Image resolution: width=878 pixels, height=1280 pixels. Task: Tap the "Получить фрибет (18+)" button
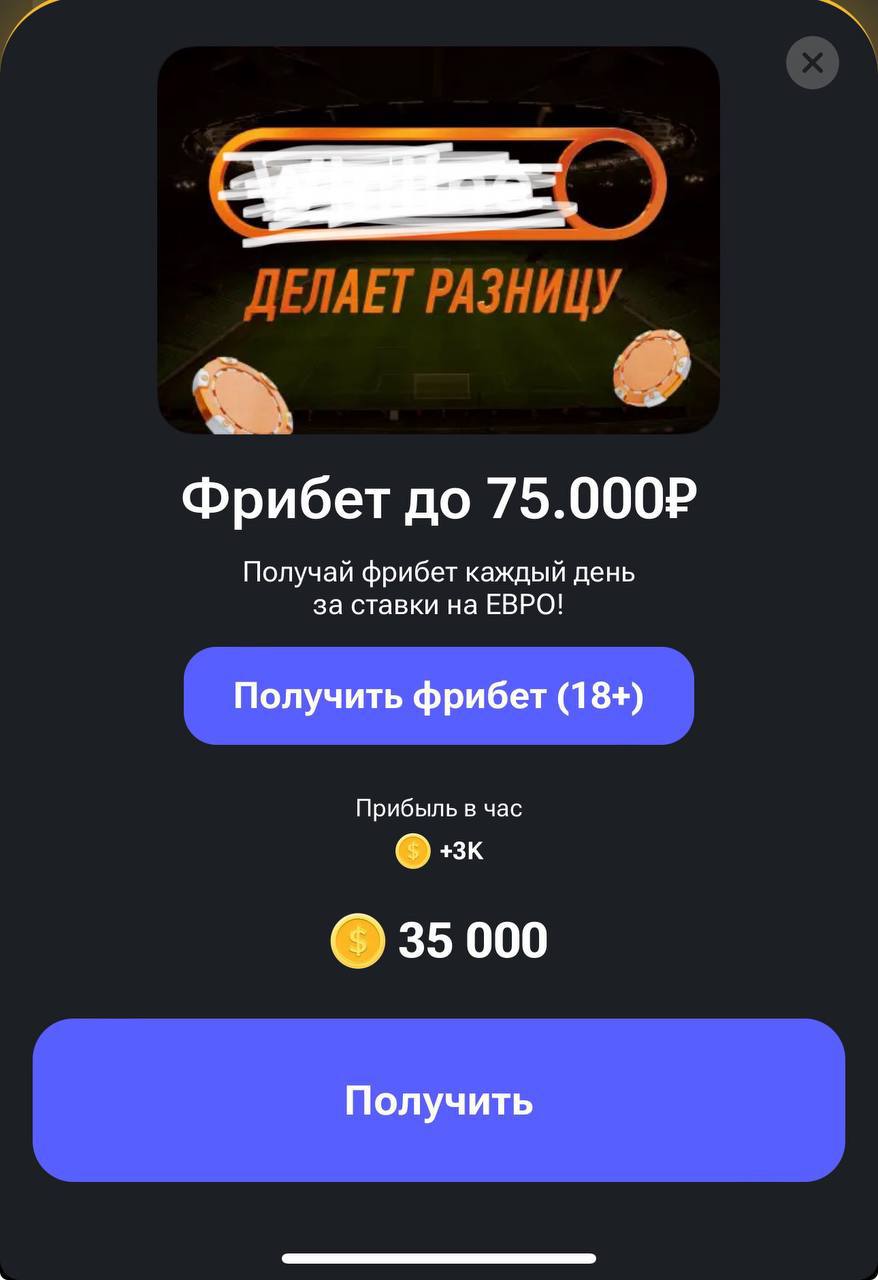click(438, 696)
